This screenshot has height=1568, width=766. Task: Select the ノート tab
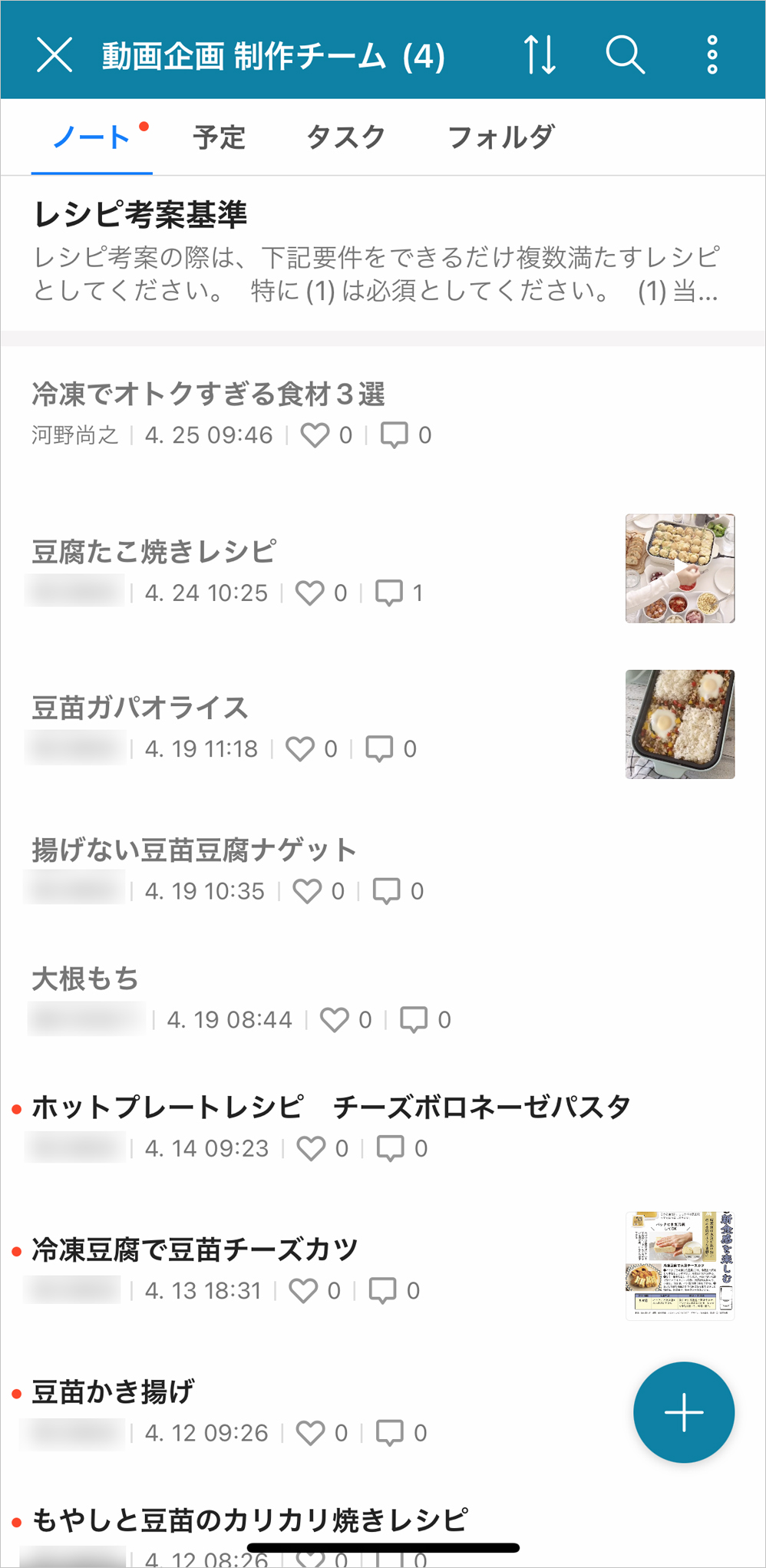pos(91,137)
